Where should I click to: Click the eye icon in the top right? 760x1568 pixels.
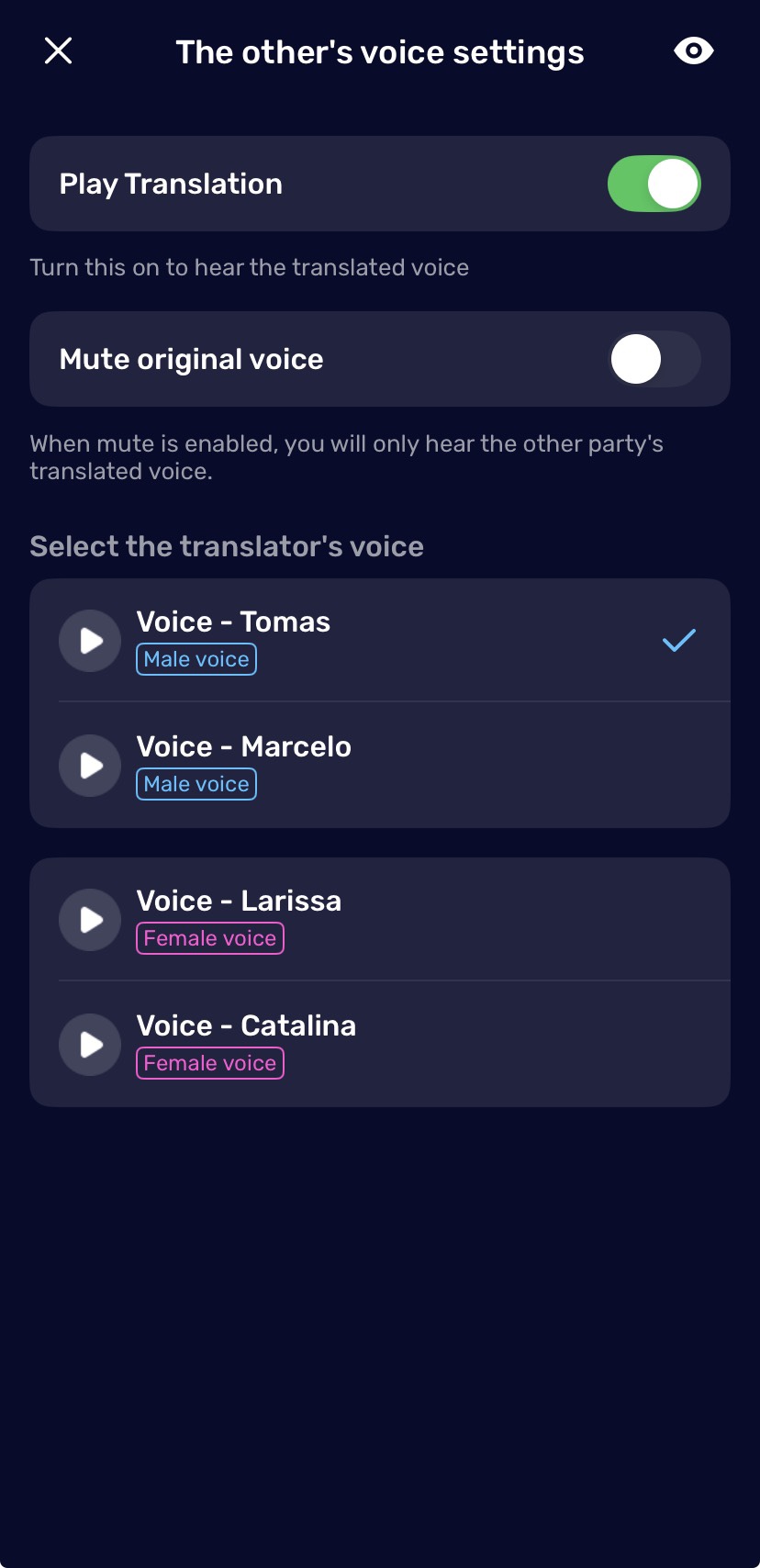693,50
